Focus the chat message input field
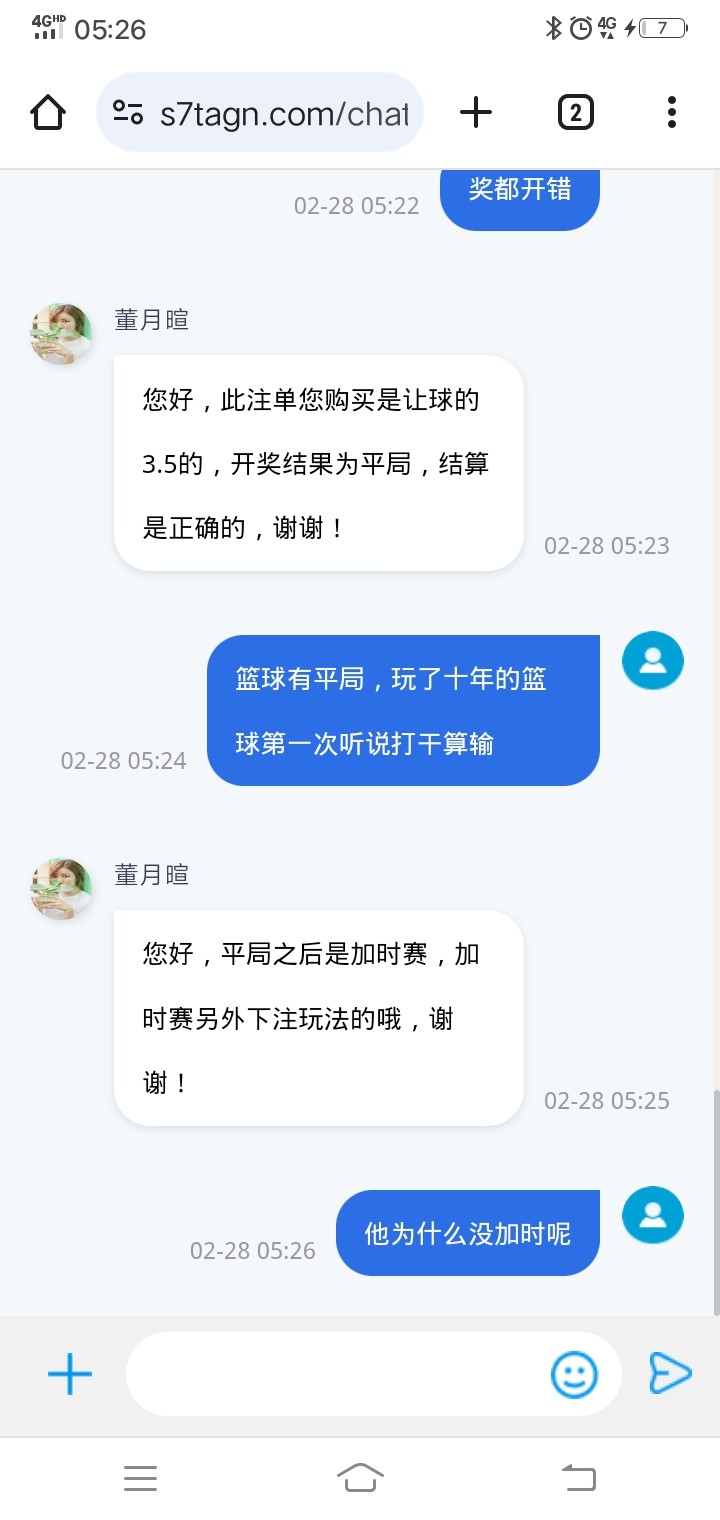The image size is (720, 1520). 335,1375
